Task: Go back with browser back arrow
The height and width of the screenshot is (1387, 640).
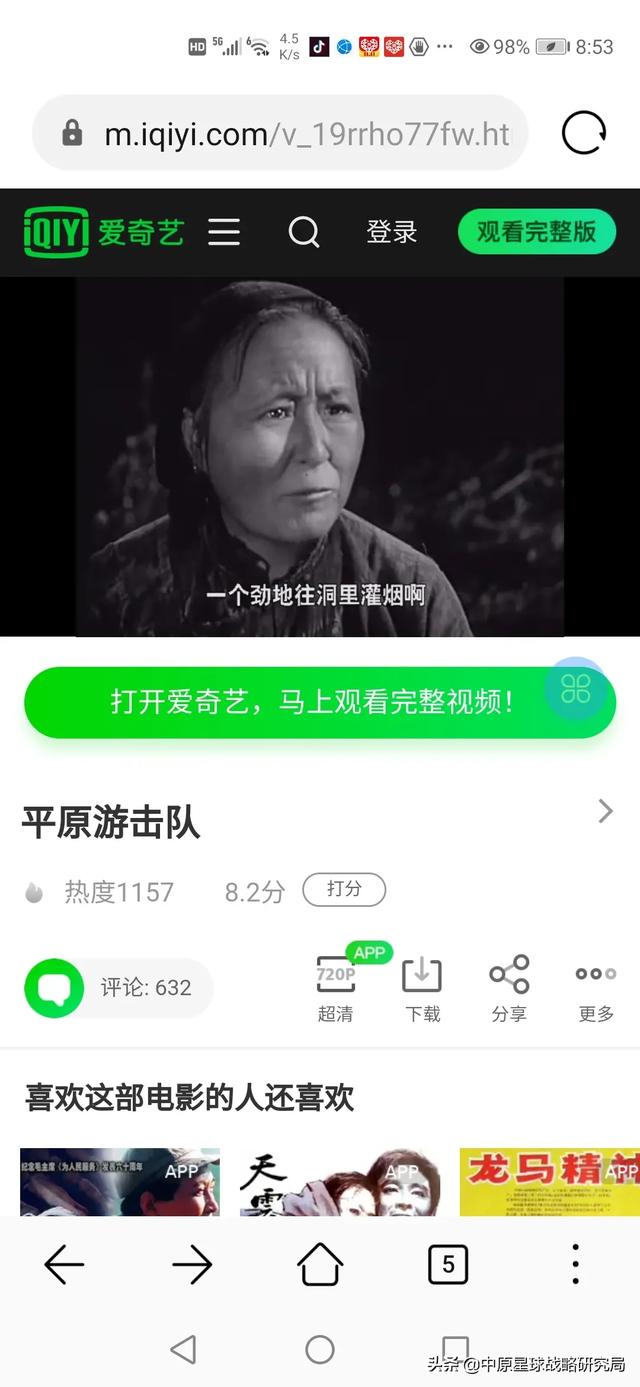Action: (x=64, y=1266)
